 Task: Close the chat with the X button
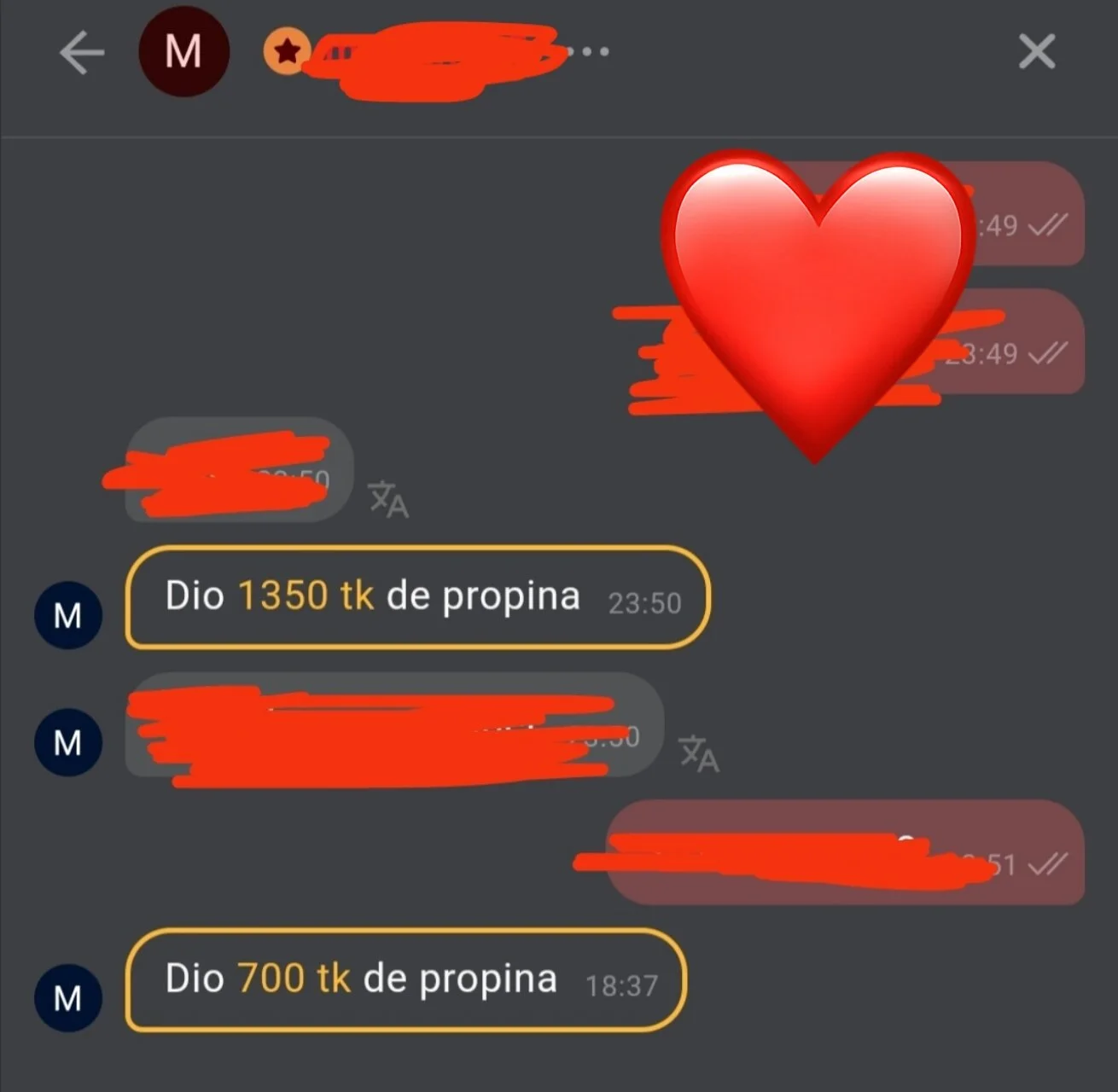[1037, 52]
